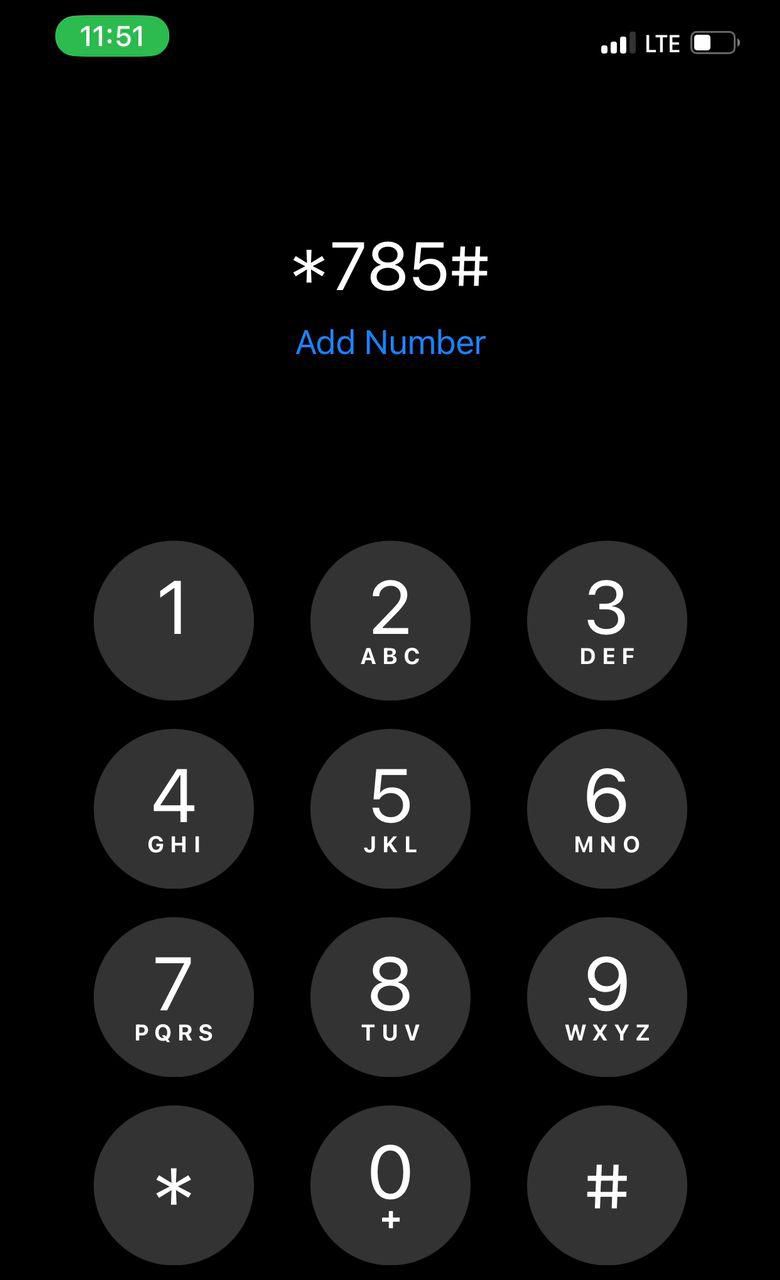Viewport: 780px width, 1280px height.
Task: Tap the green time pill in status bar
Action: [112, 34]
